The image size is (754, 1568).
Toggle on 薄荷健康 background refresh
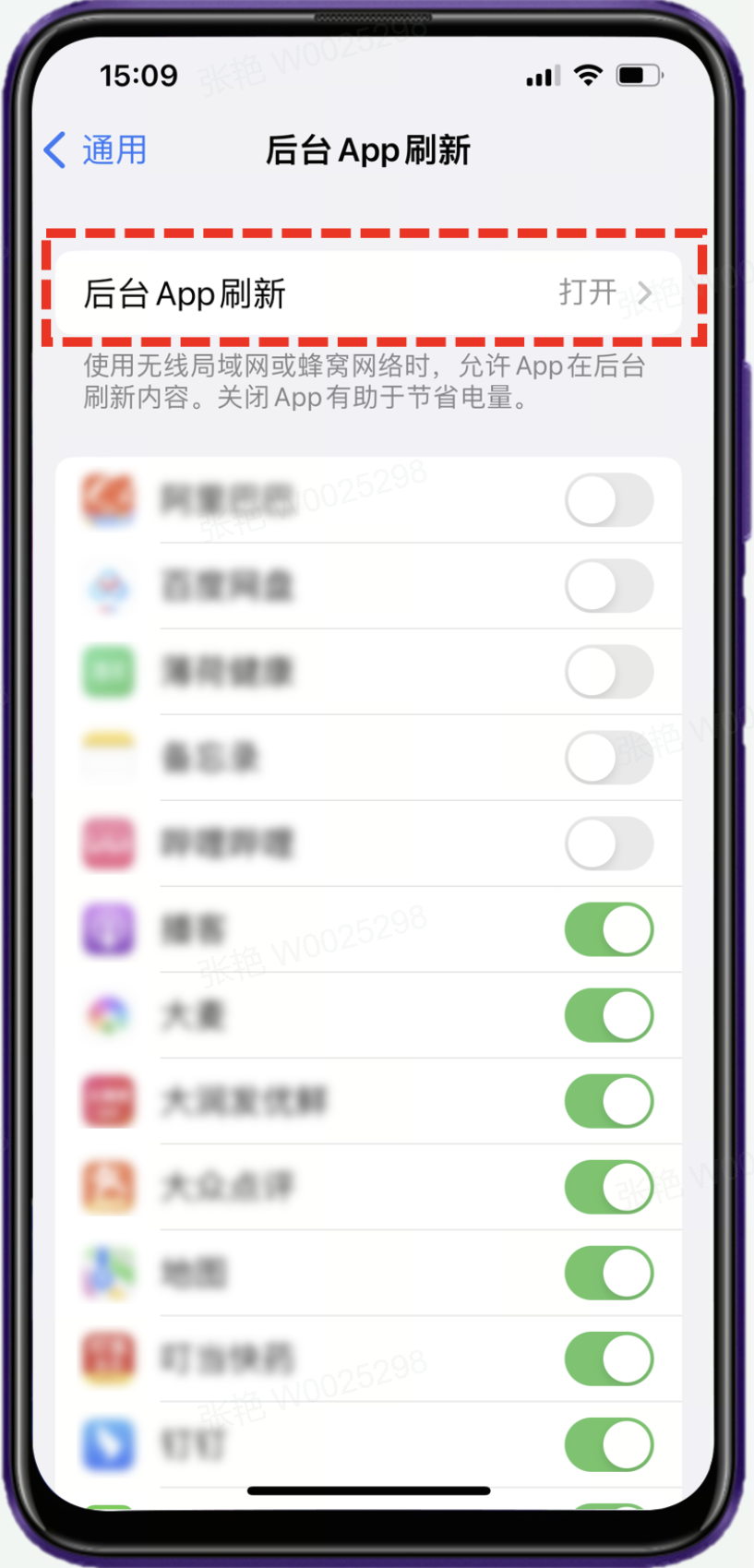tap(608, 672)
